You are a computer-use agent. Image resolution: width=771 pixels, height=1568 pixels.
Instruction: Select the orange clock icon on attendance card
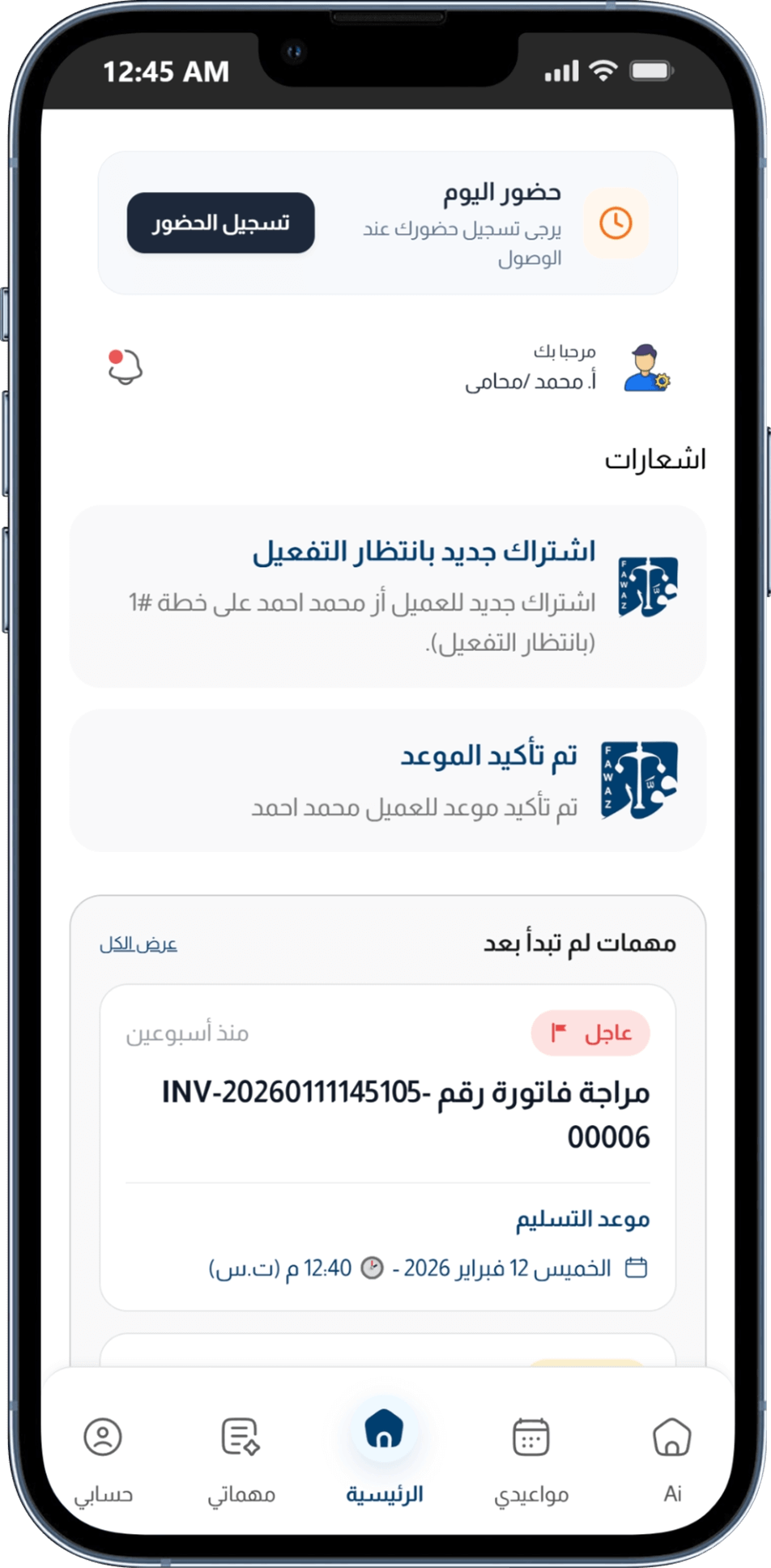click(x=616, y=222)
